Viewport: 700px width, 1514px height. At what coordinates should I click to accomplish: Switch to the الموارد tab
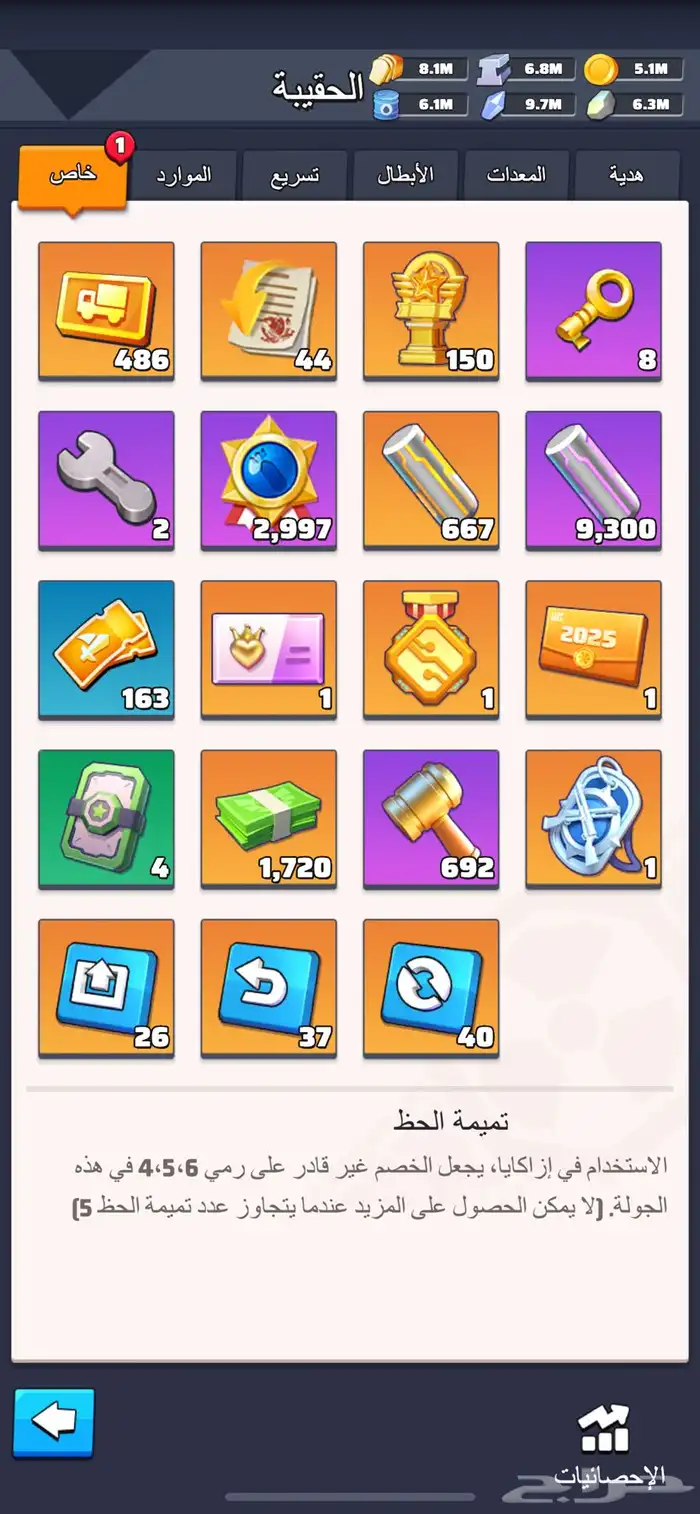183,175
